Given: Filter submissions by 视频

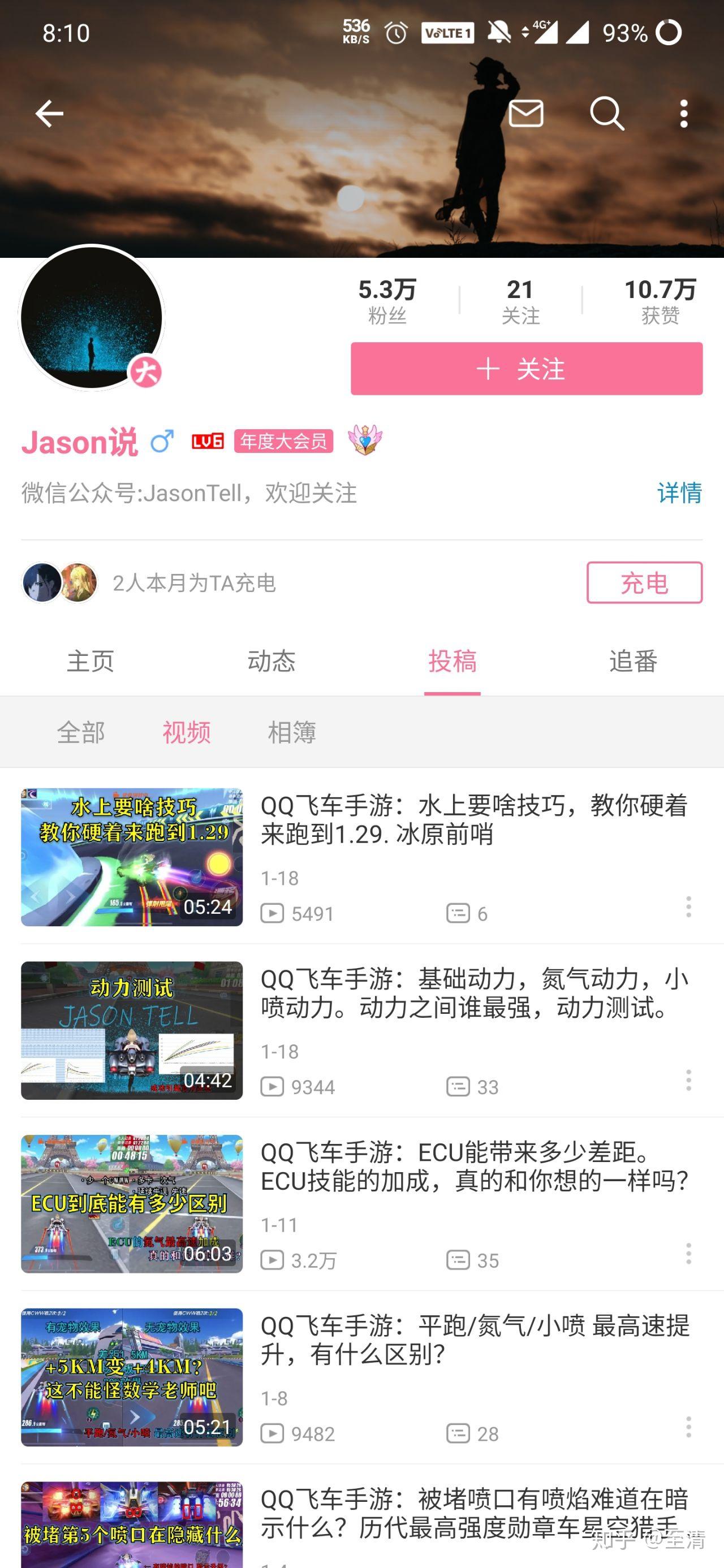Looking at the screenshot, I should click(187, 732).
